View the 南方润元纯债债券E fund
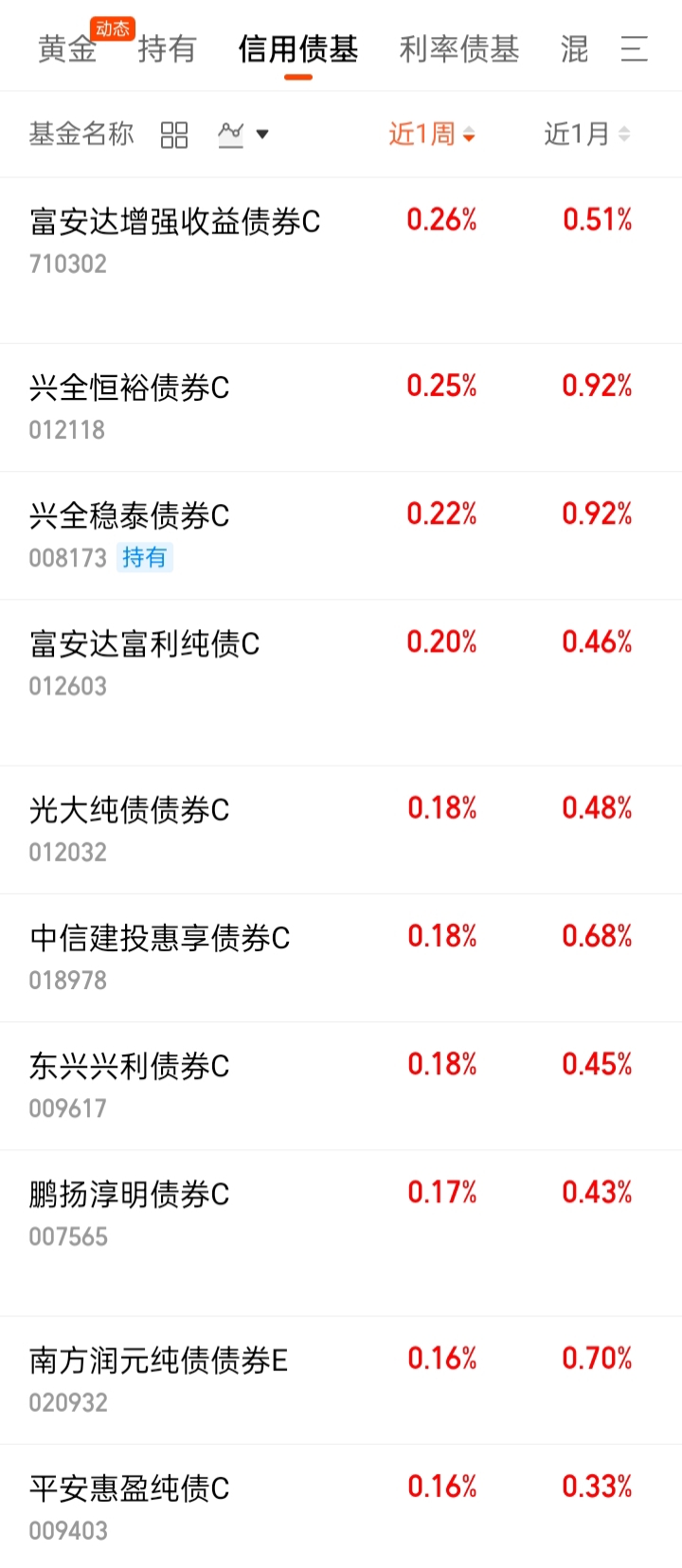 158,1361
